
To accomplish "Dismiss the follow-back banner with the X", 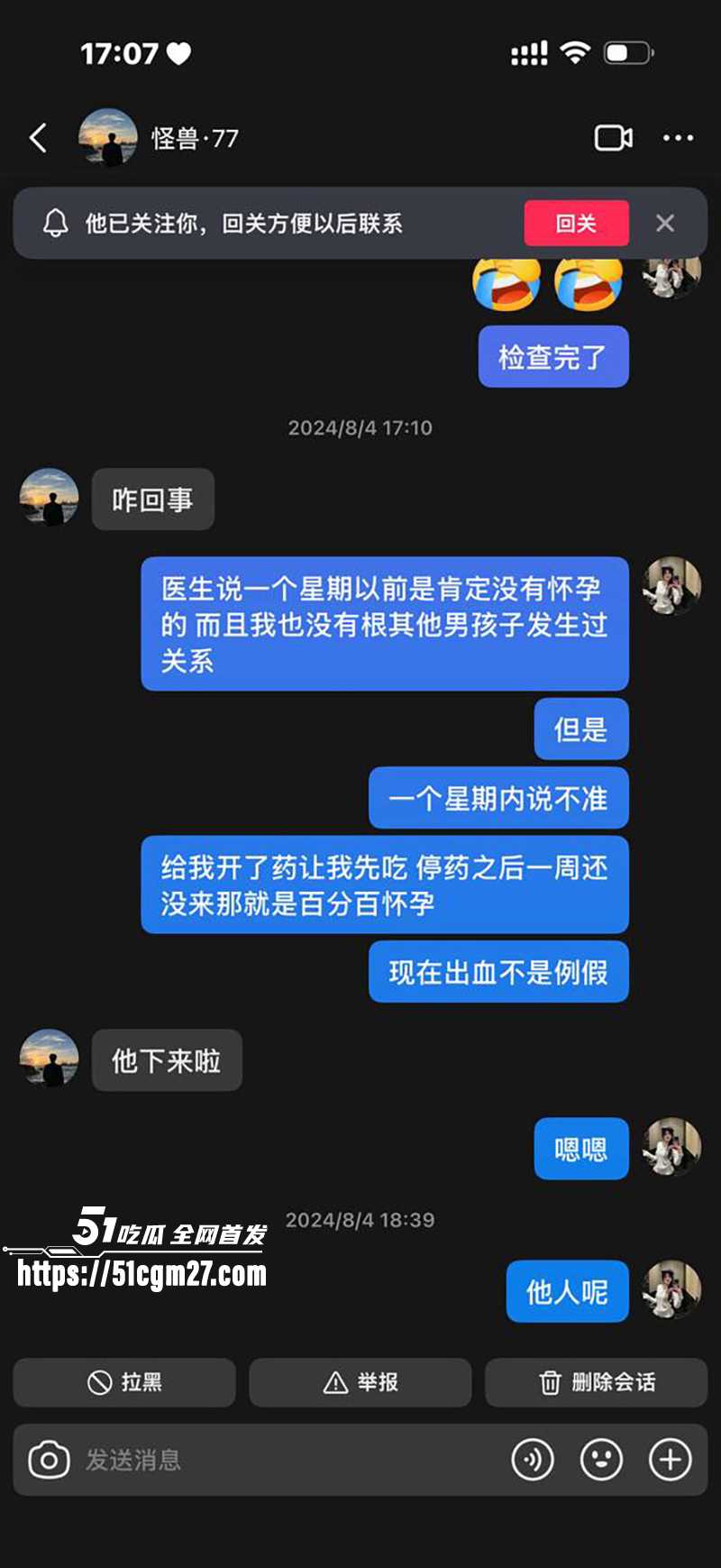I will pos(666,223).
